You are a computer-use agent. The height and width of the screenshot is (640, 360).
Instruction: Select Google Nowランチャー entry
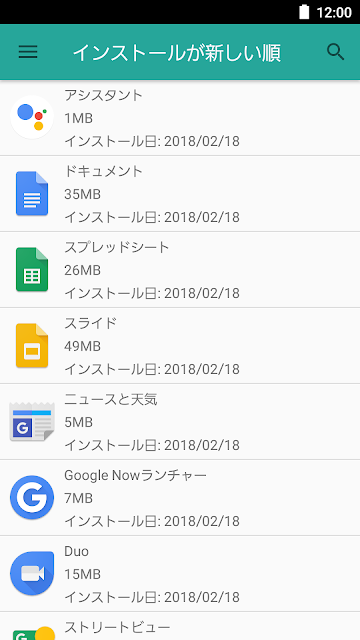180,498
